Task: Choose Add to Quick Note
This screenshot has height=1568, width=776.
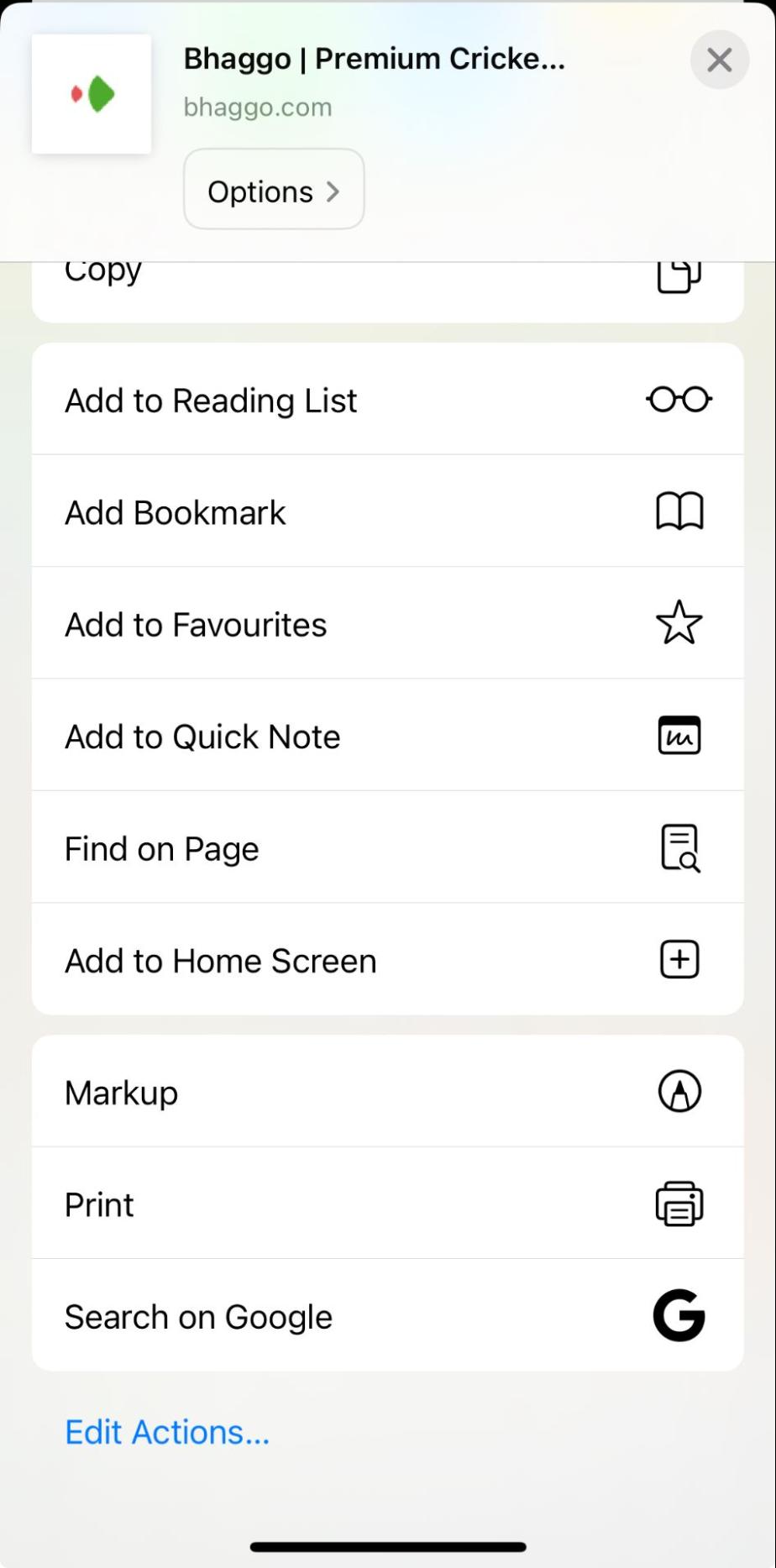Action: (386, 736)
